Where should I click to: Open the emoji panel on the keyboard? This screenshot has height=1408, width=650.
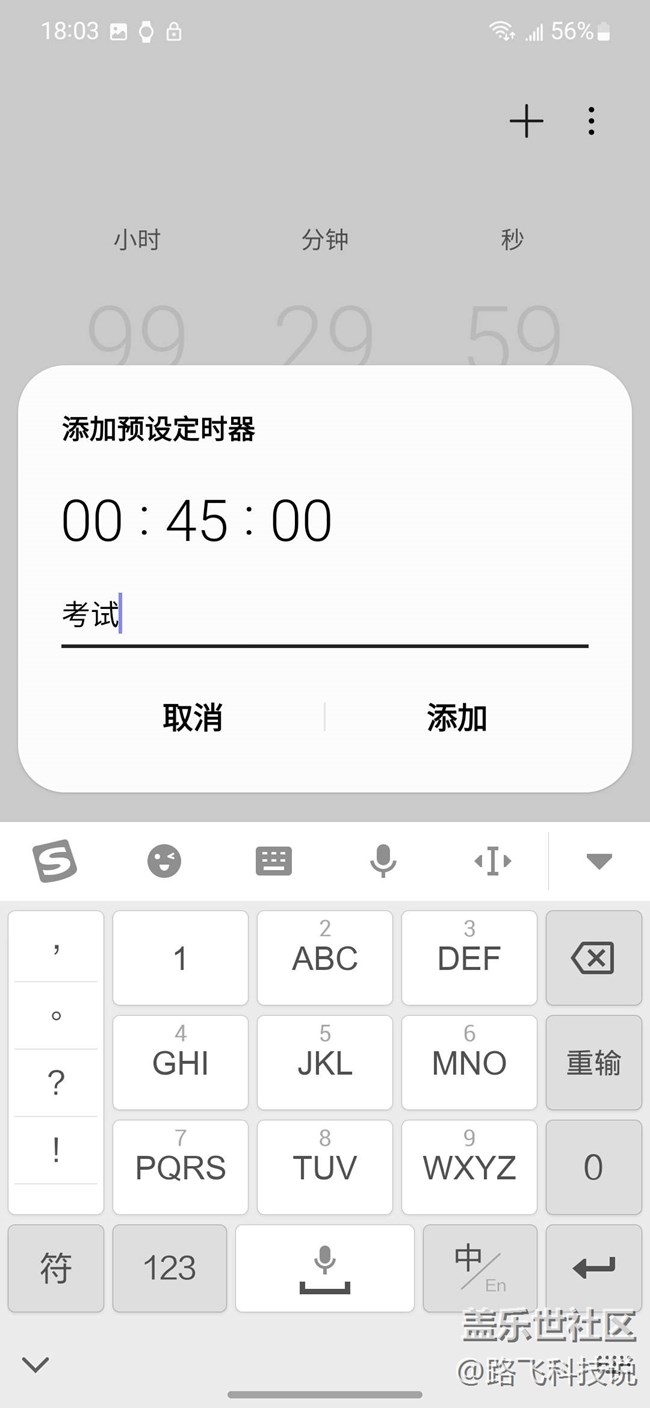[164, 861]
